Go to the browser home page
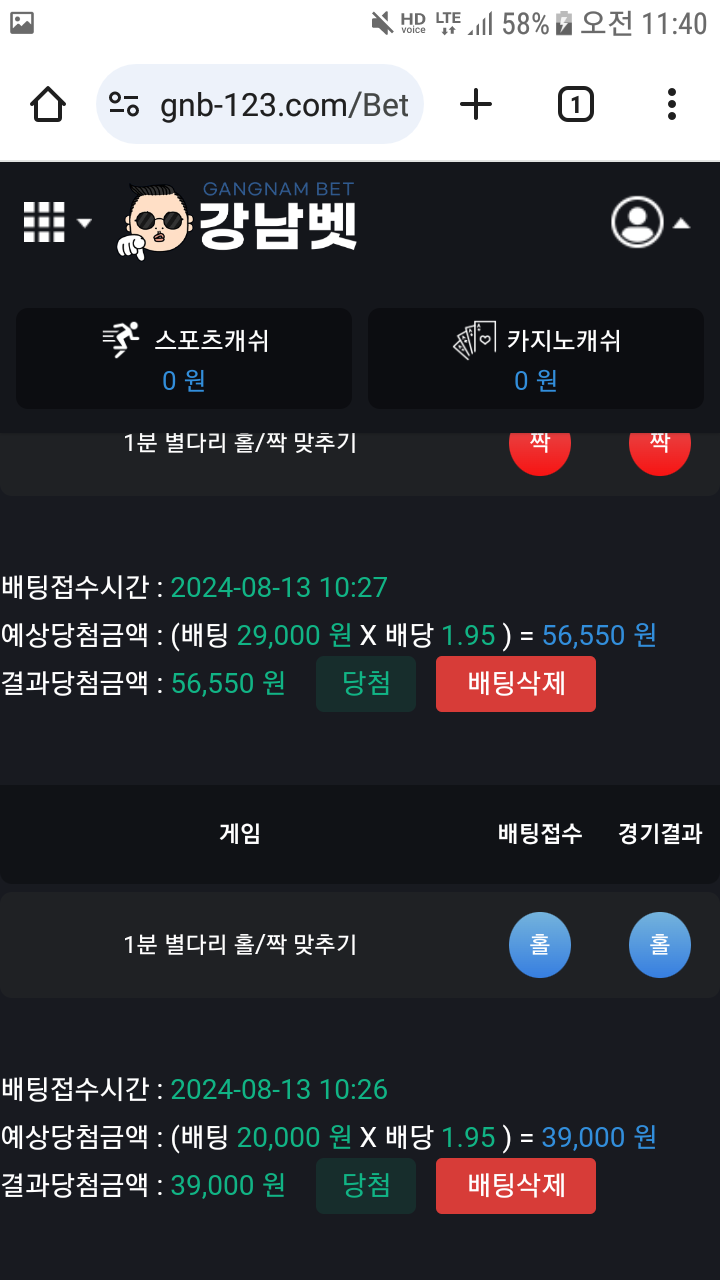This screenshot has height=1280, width=720. point(48,104)
